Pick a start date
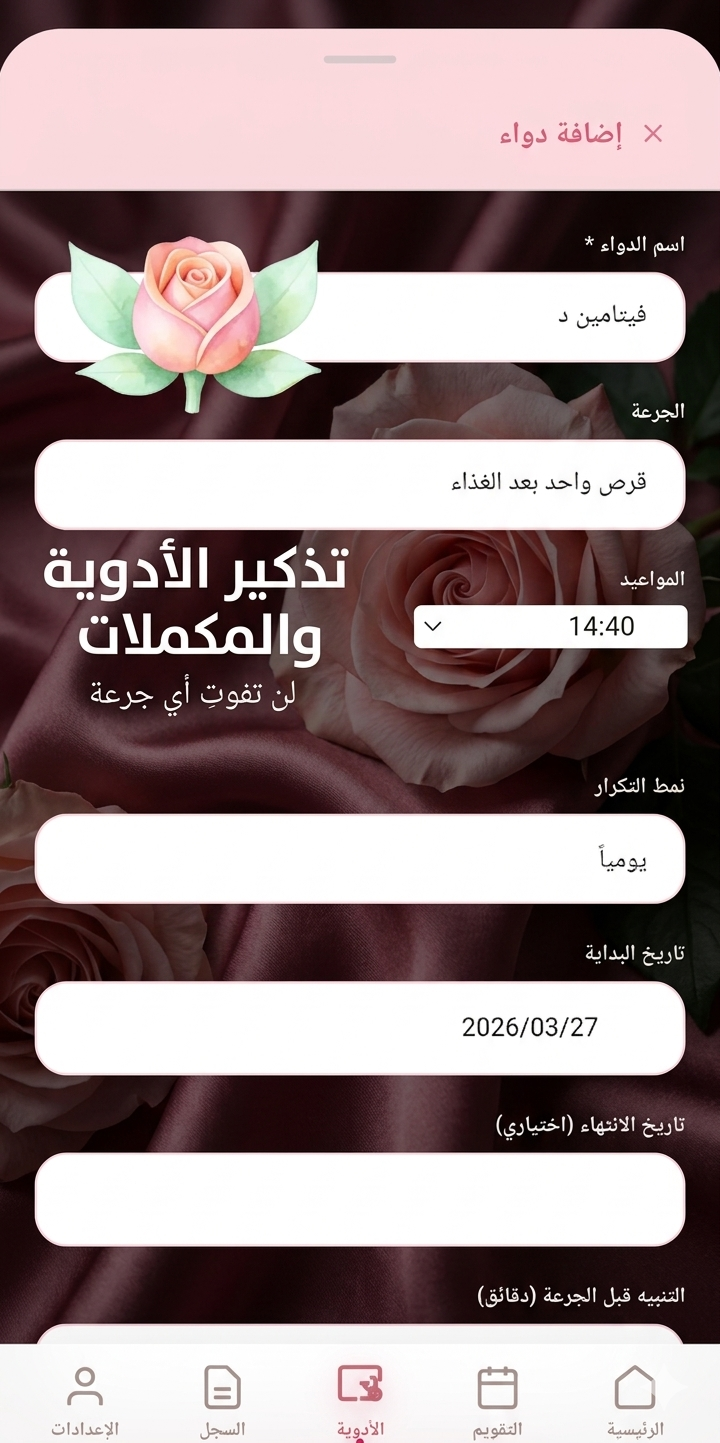 click(x=360, y=1027)
